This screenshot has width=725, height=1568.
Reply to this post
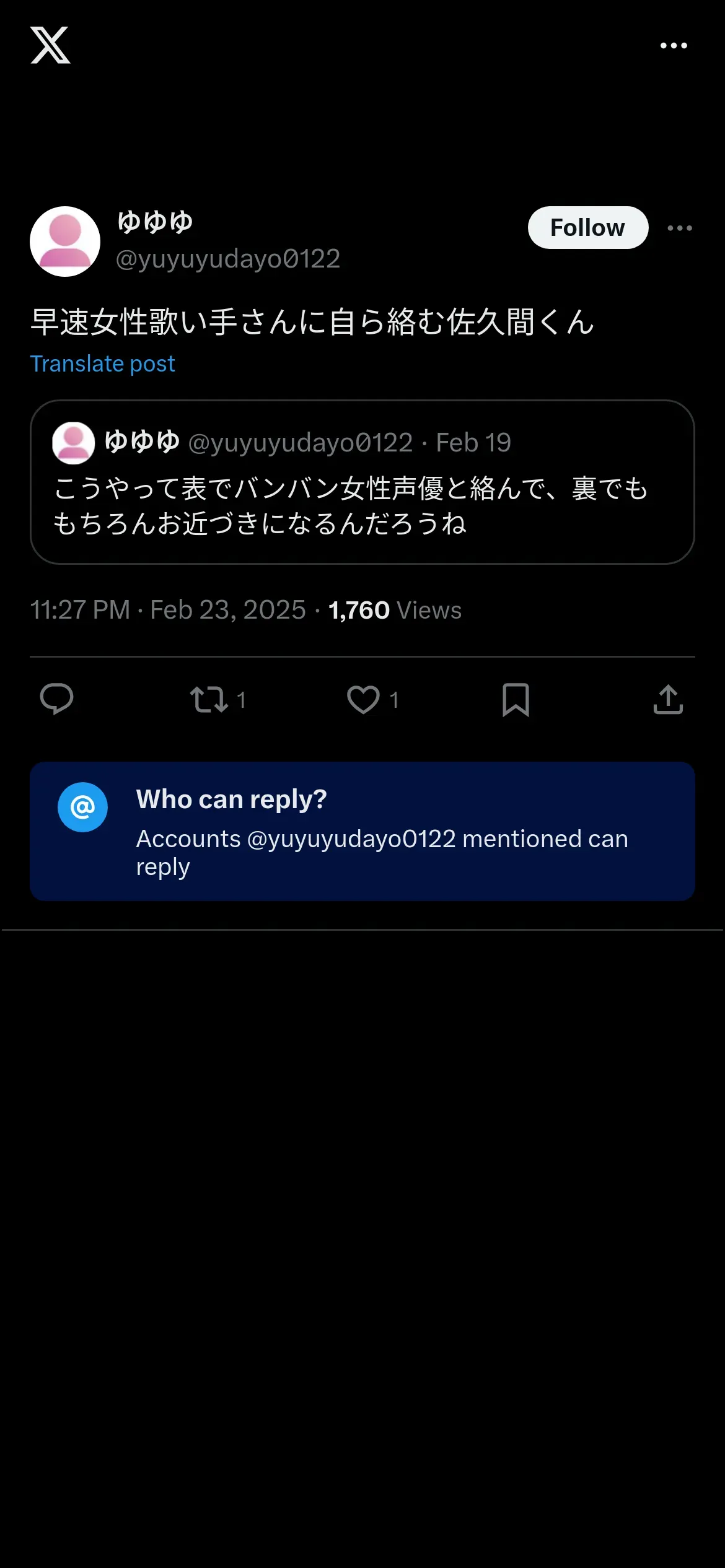pyautogui.click(x=56, y=699)
